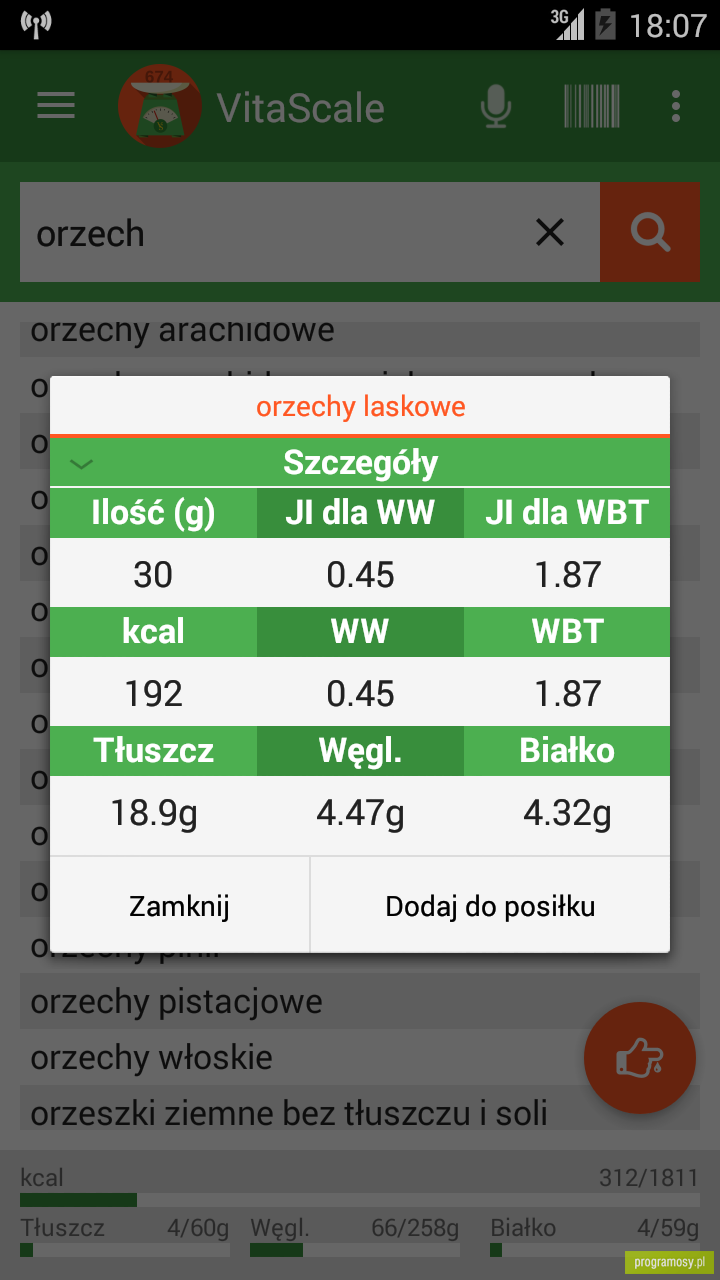Image resolution: width=720 pixels, height=1280 pixels.
Task: Clear the search text orzech
Action: [x=550, y=232]
